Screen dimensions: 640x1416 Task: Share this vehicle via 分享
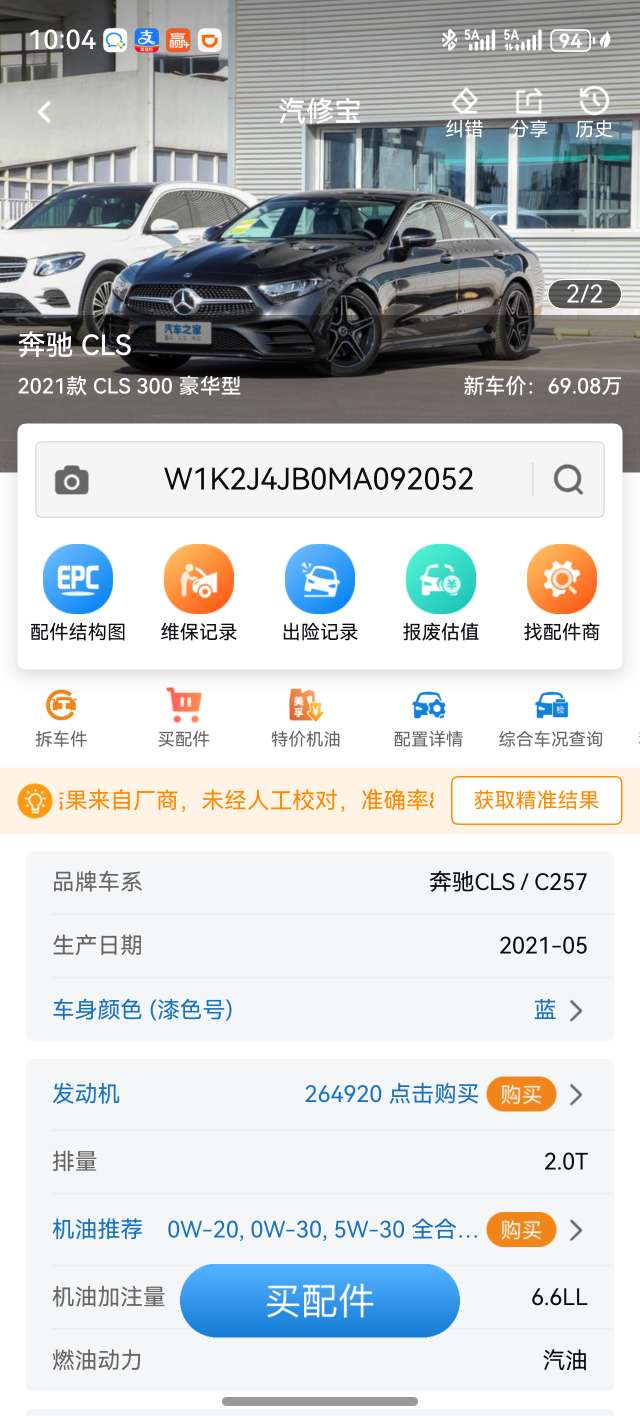(529, 113)
